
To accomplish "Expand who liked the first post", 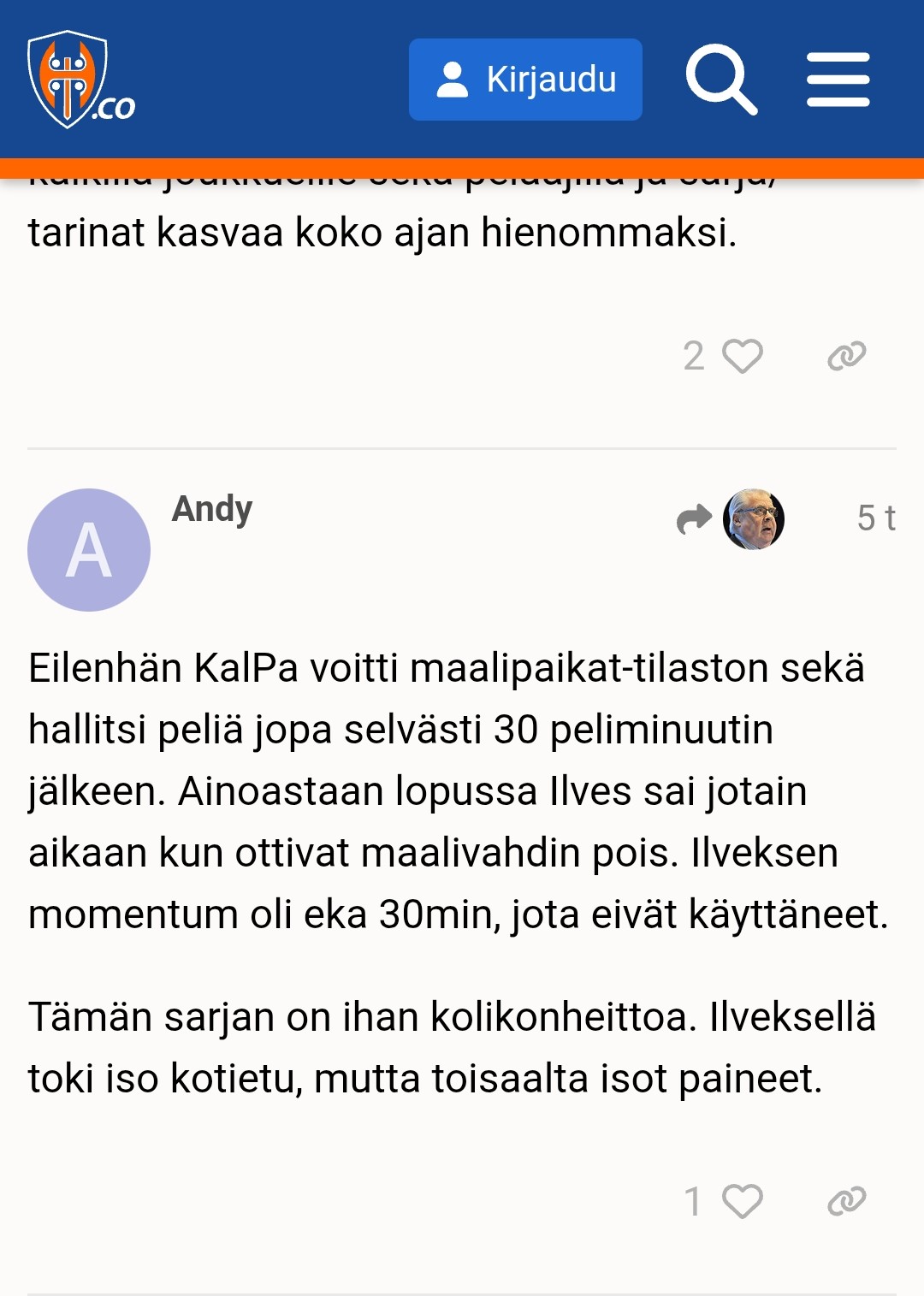I will coord(696,355).
